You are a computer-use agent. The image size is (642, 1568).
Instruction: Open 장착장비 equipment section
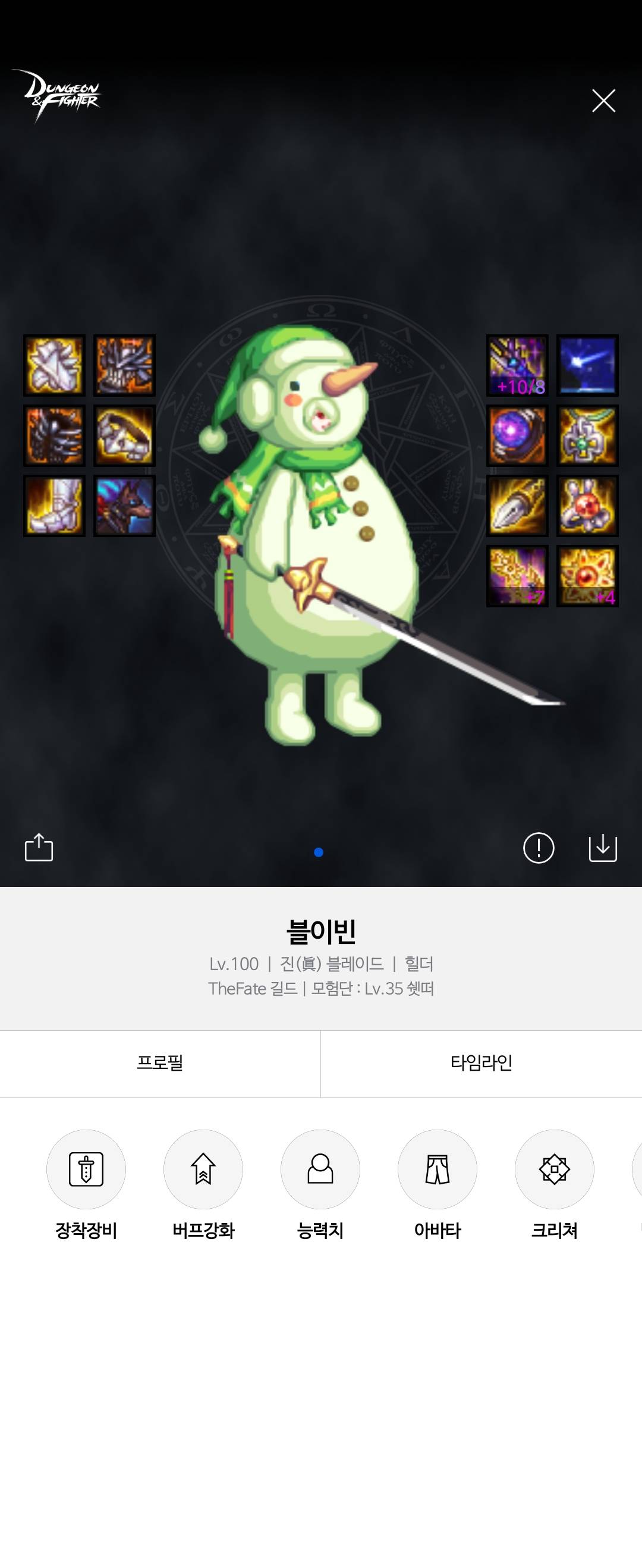pos(86,1169)
